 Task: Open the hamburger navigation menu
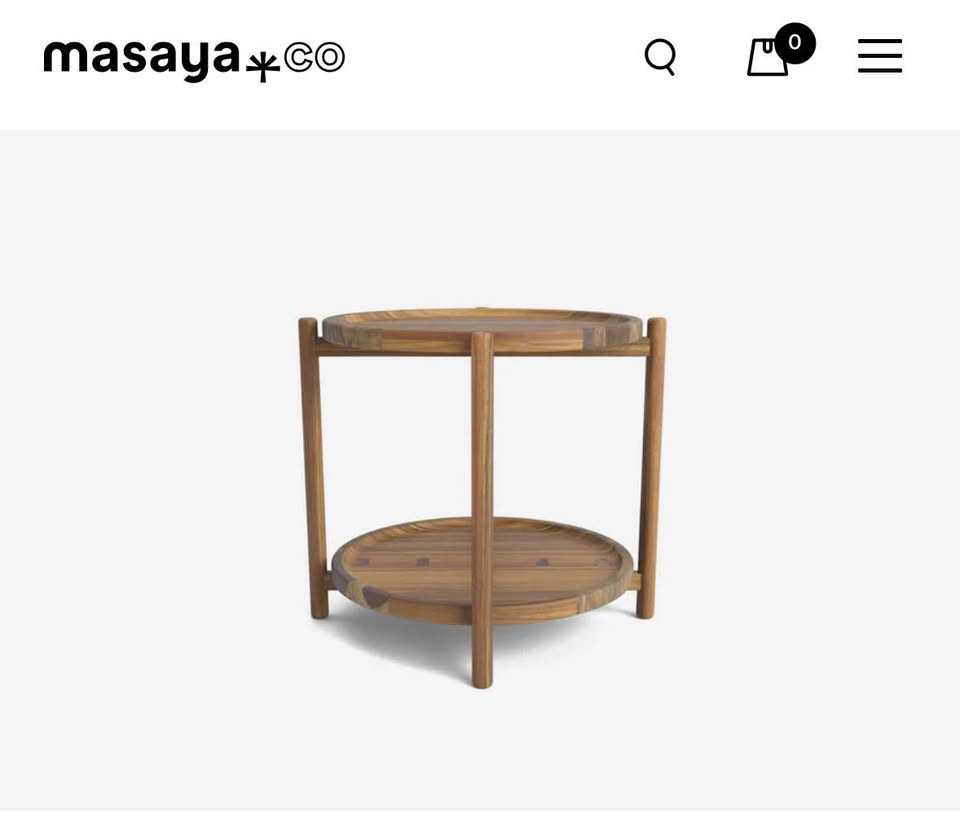pos(880,57)
